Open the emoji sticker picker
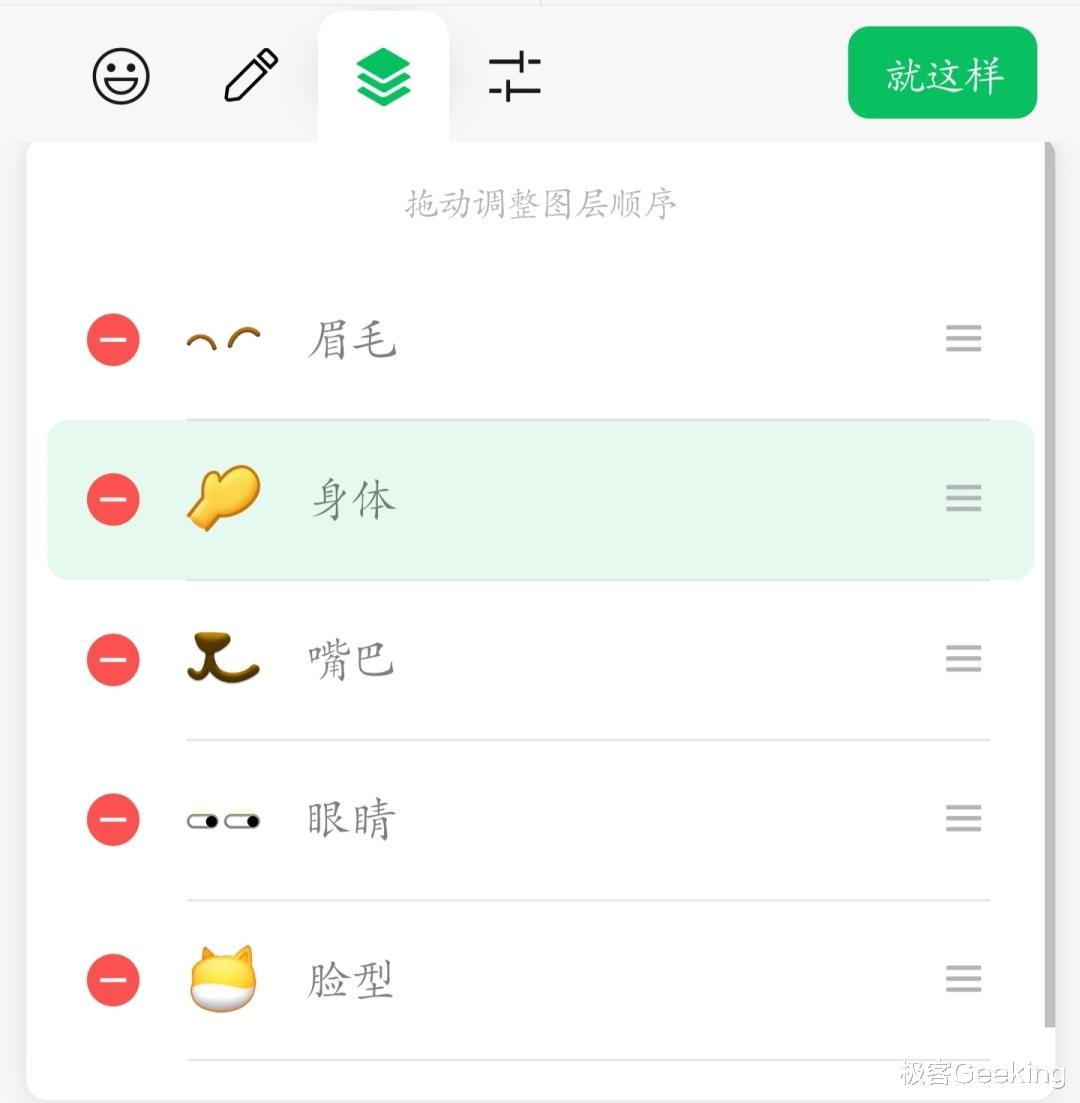 [120, 75]
